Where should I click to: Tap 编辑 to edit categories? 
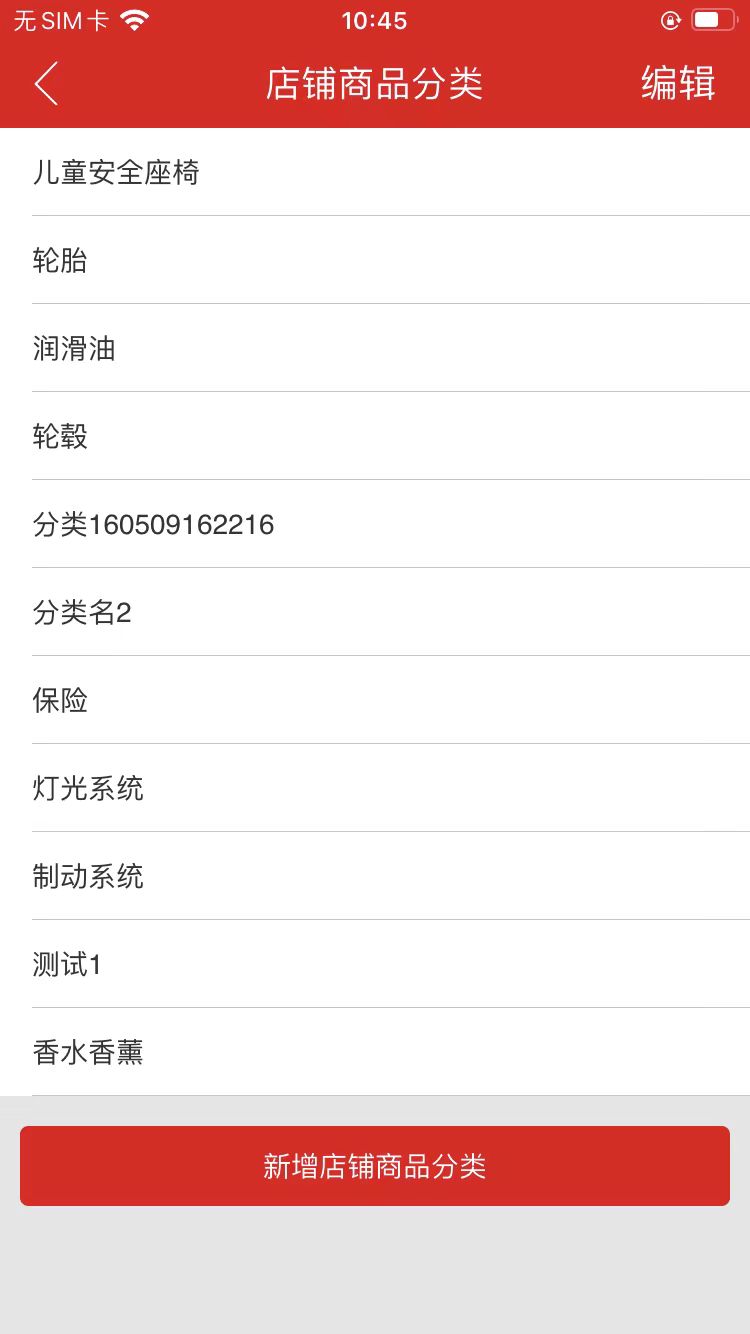coord(678,83)
